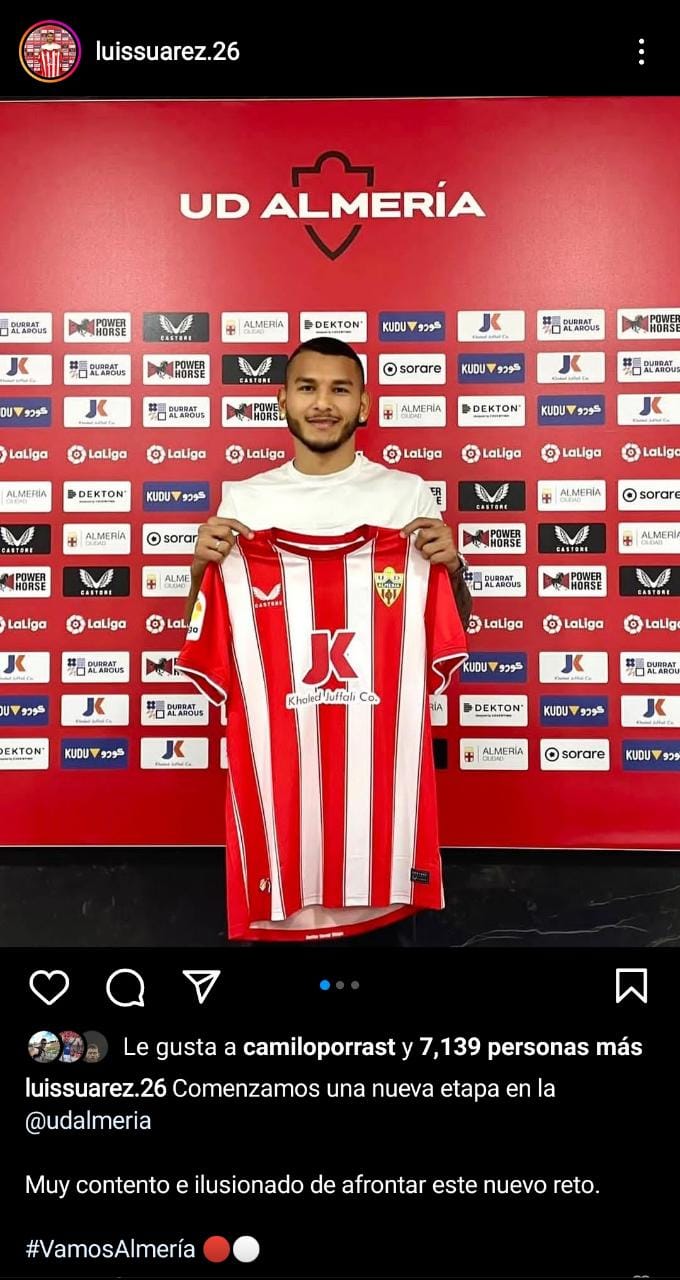Image resolution: width=680 pixels, height=1280 pixels.
Task: Open the @udalmeria mention in the caption
Action: tap(88, 1120)
